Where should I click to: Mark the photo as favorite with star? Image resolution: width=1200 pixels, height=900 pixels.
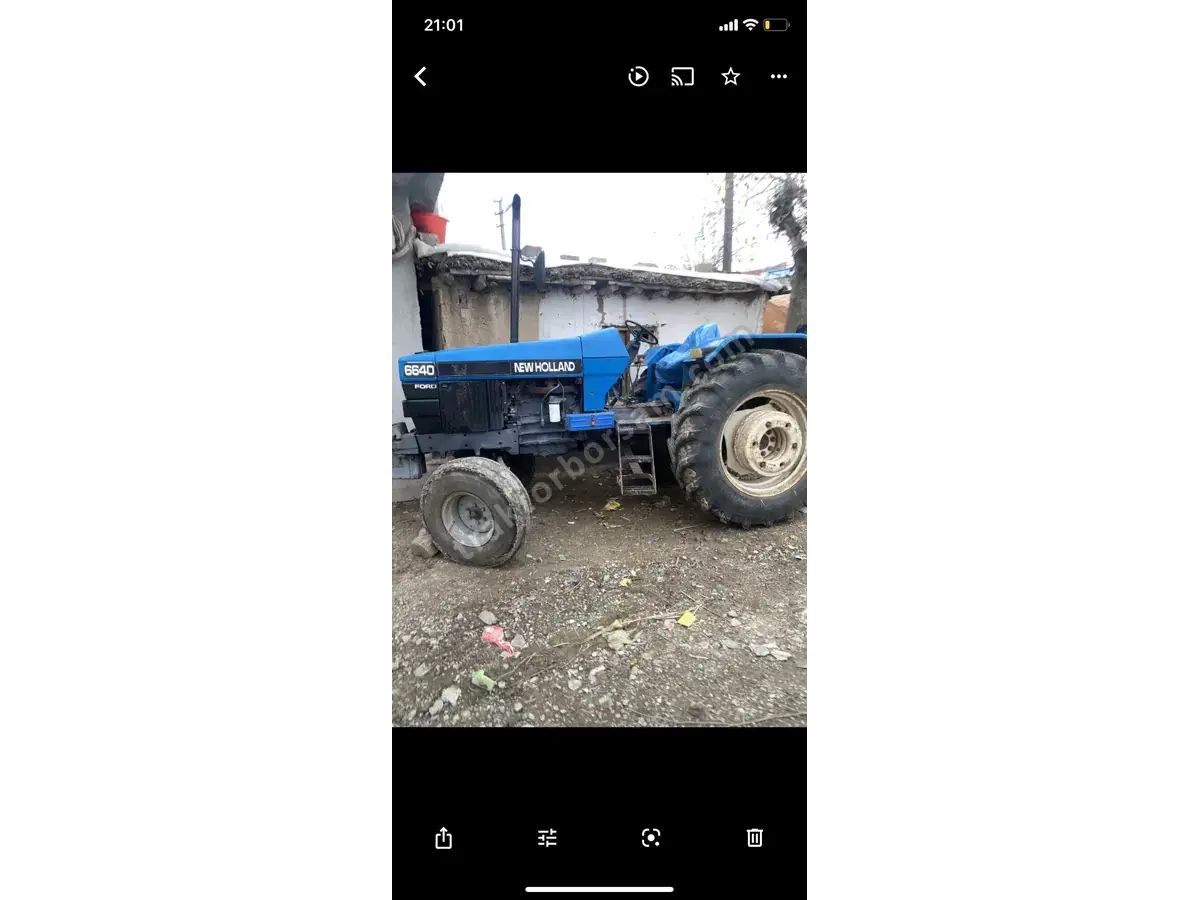point(731,77)
